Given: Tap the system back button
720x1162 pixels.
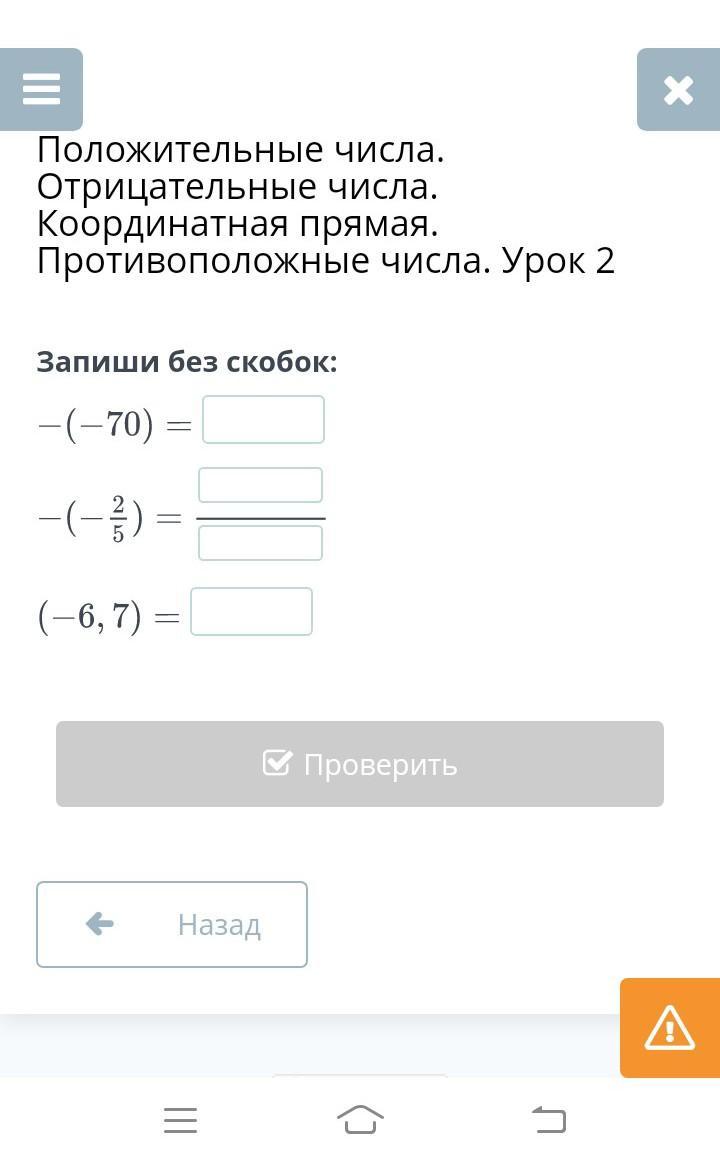Looking at the screenshot, I should click(549, 1119).
